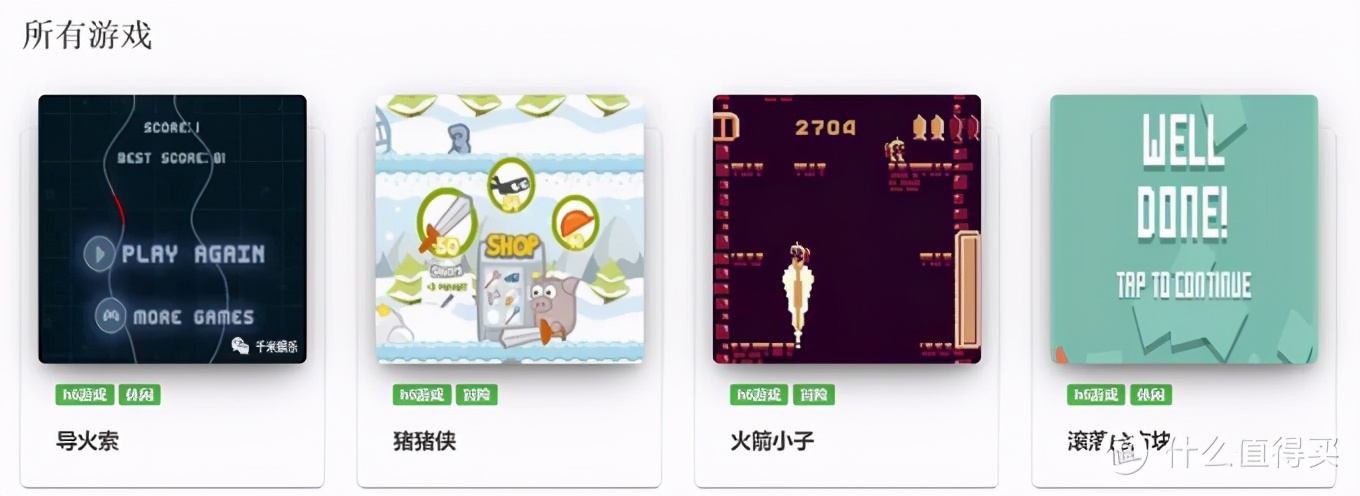Select the h5游戏 tag under 火箭小子
The width and height of the screenshot is (1360, 496).
758,394
